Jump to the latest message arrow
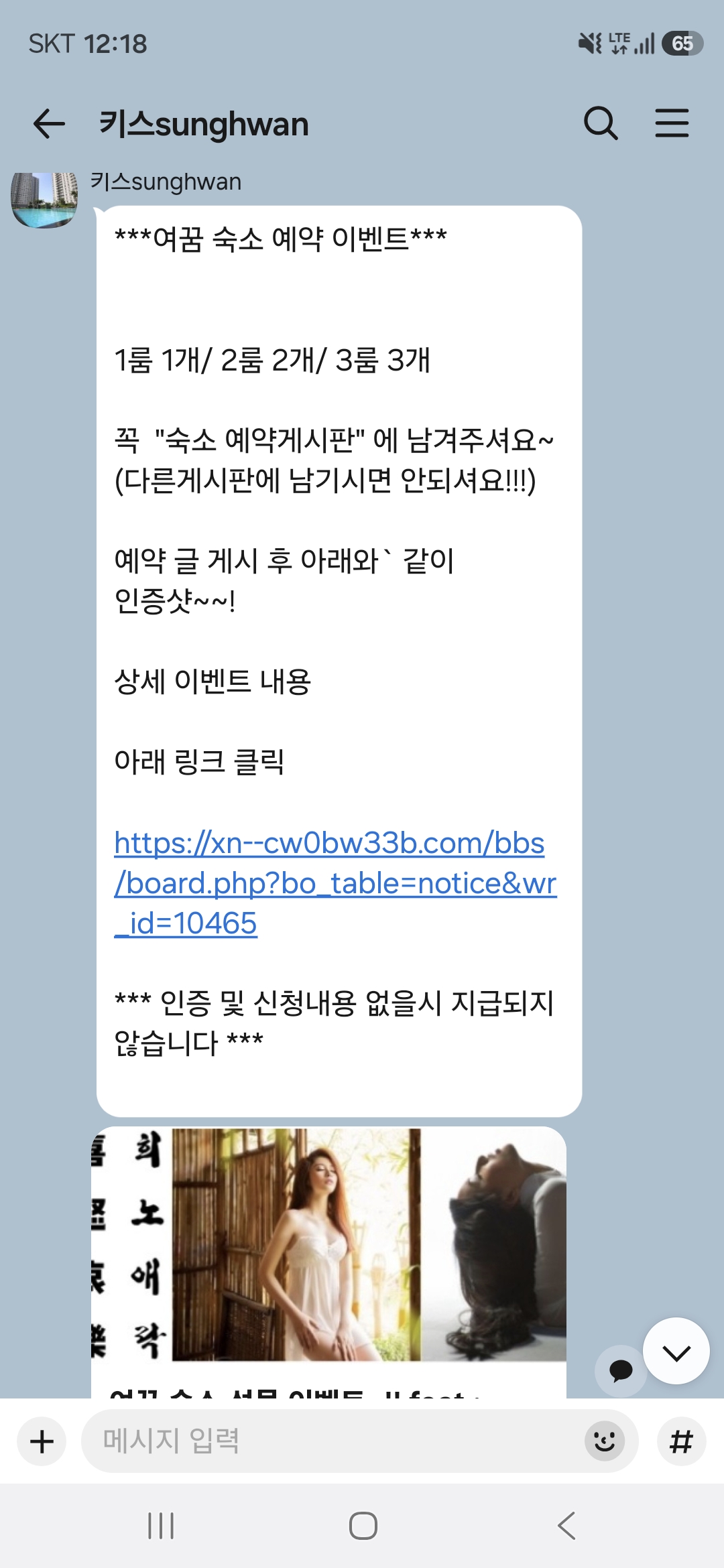724x1568 pixels. point(676,1352)
